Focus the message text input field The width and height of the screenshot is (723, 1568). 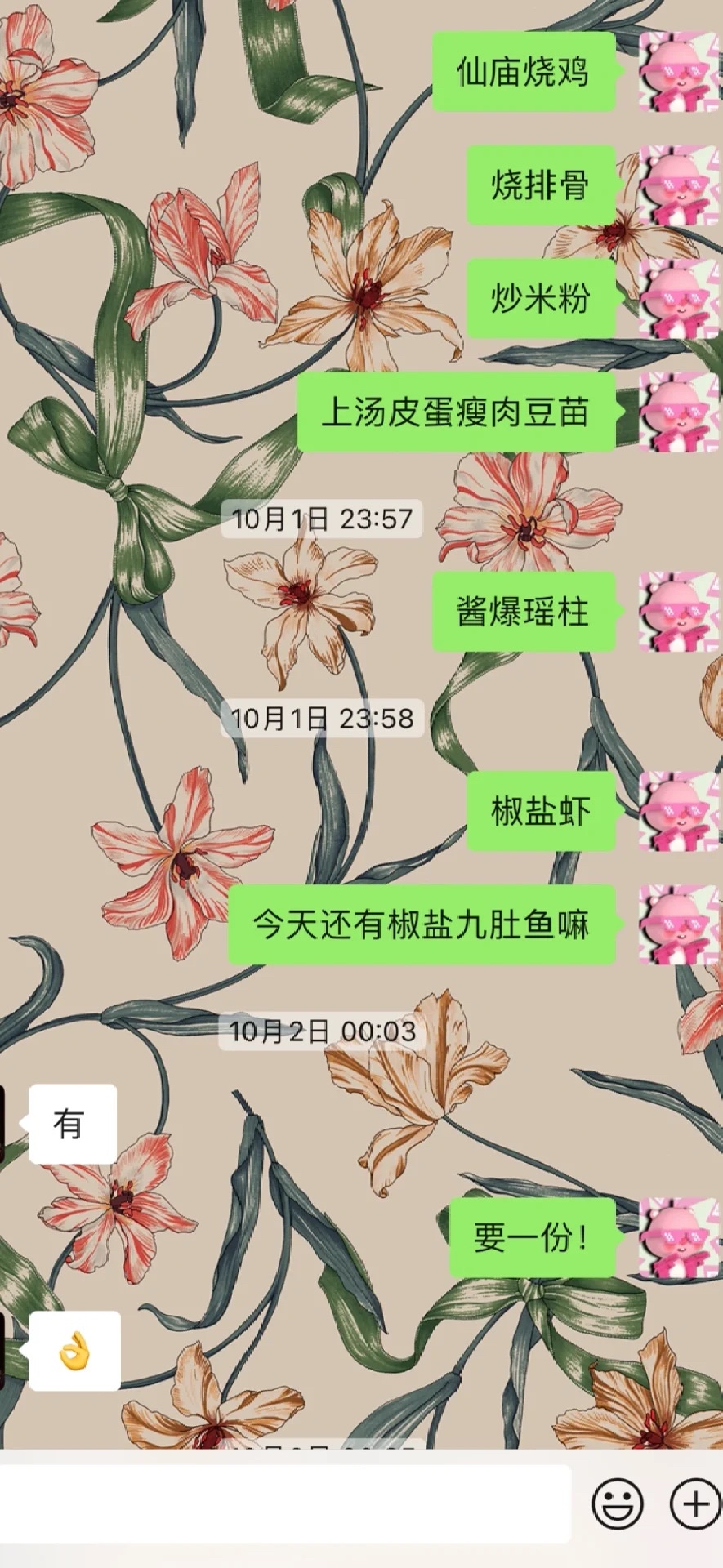point(284,1503)
